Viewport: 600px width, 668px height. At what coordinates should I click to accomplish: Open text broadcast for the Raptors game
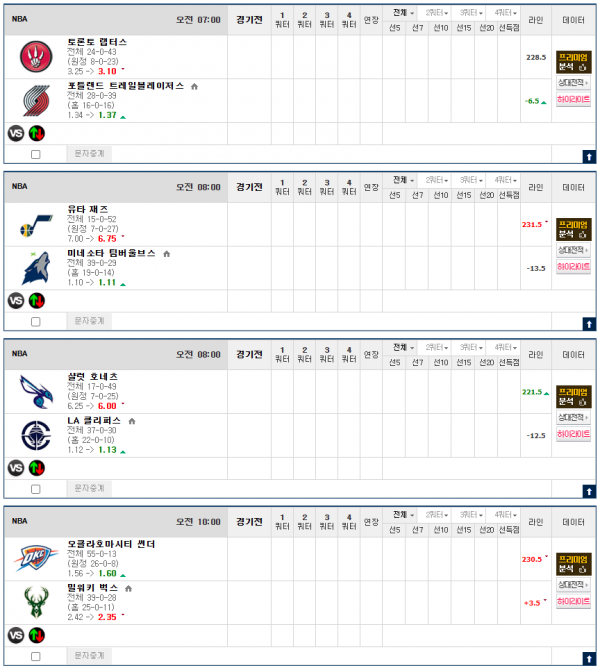pos(90,154)
